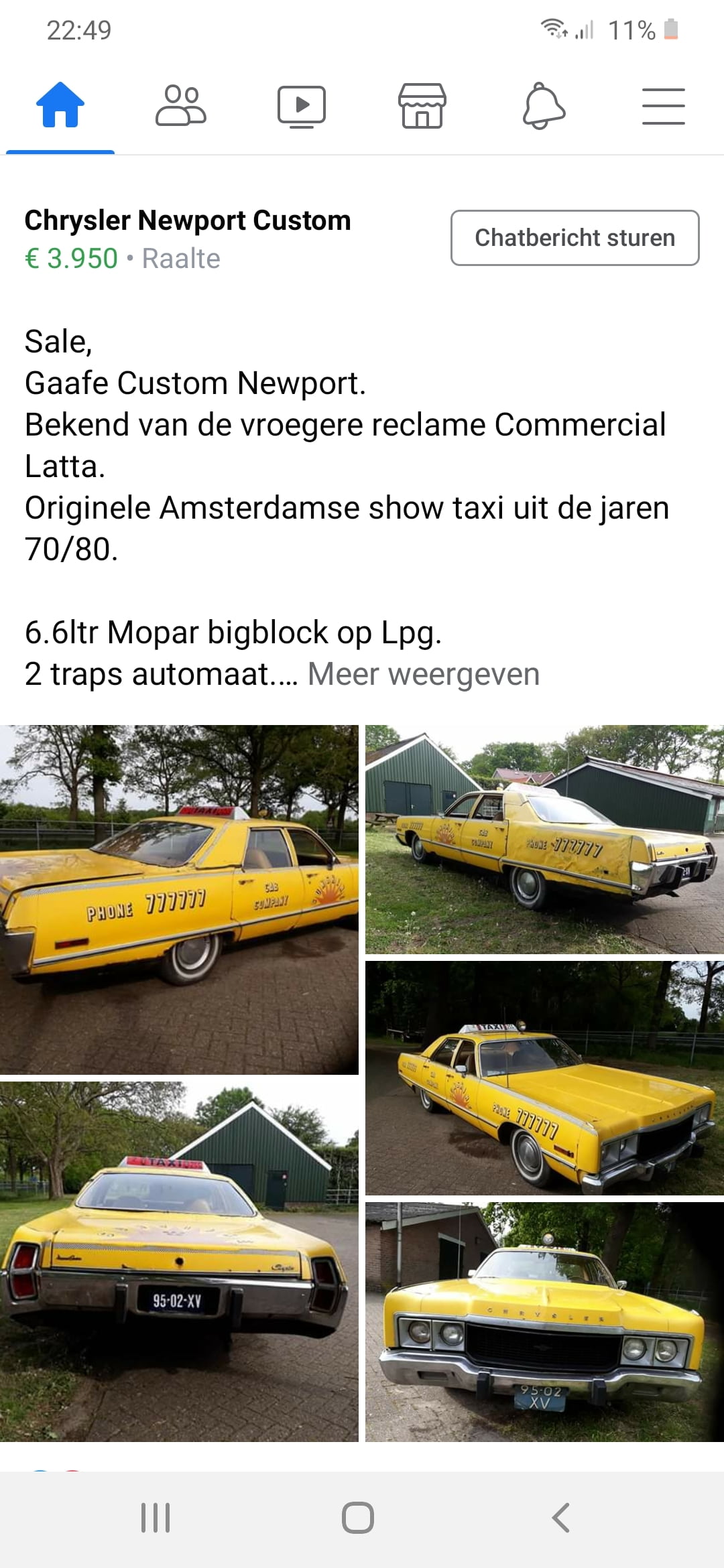
Task: View the front grille photo of the Chrysler
Action: coord(544,1321)
